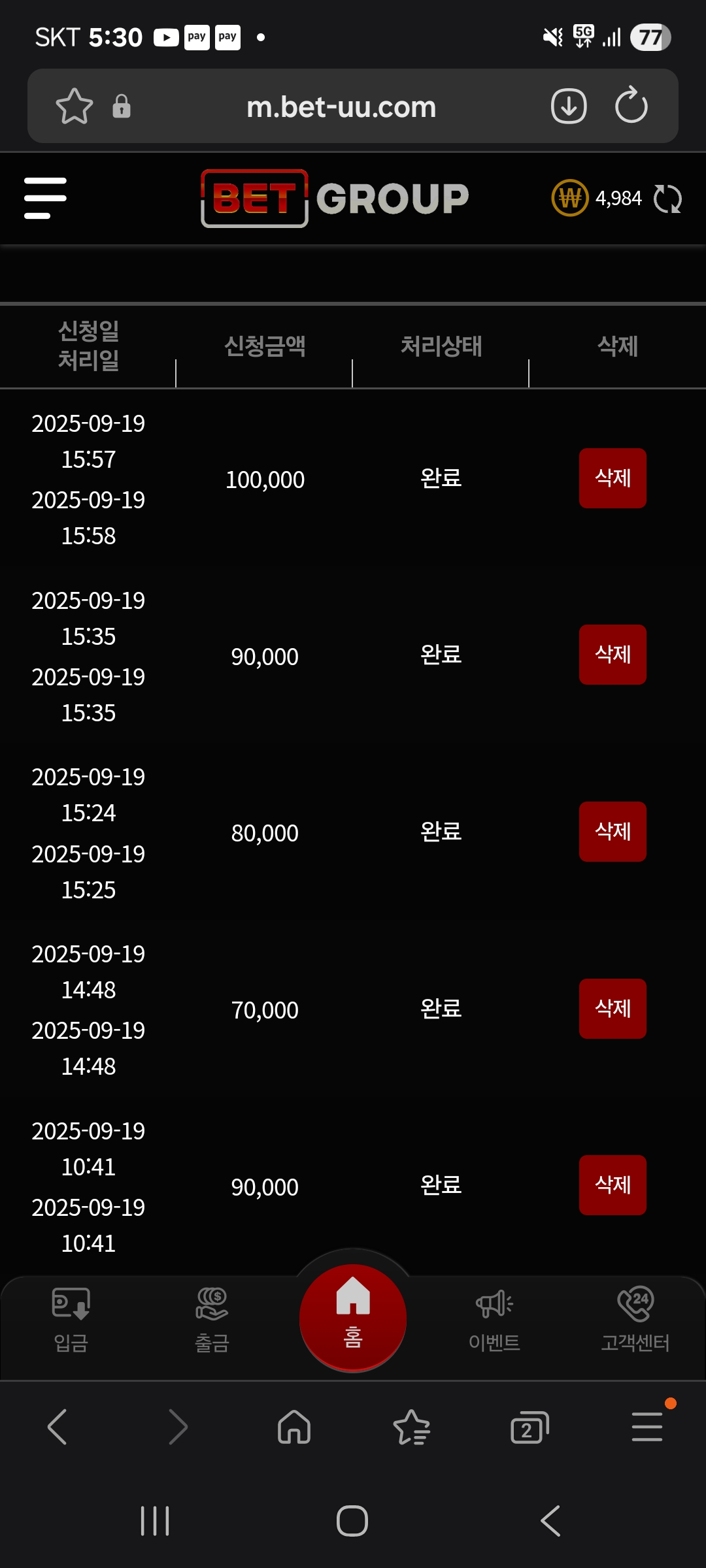This screenshot has height=1568, width=706.
Task: Delete the 90,000 request from 10:41
Action: point(613,1185)
